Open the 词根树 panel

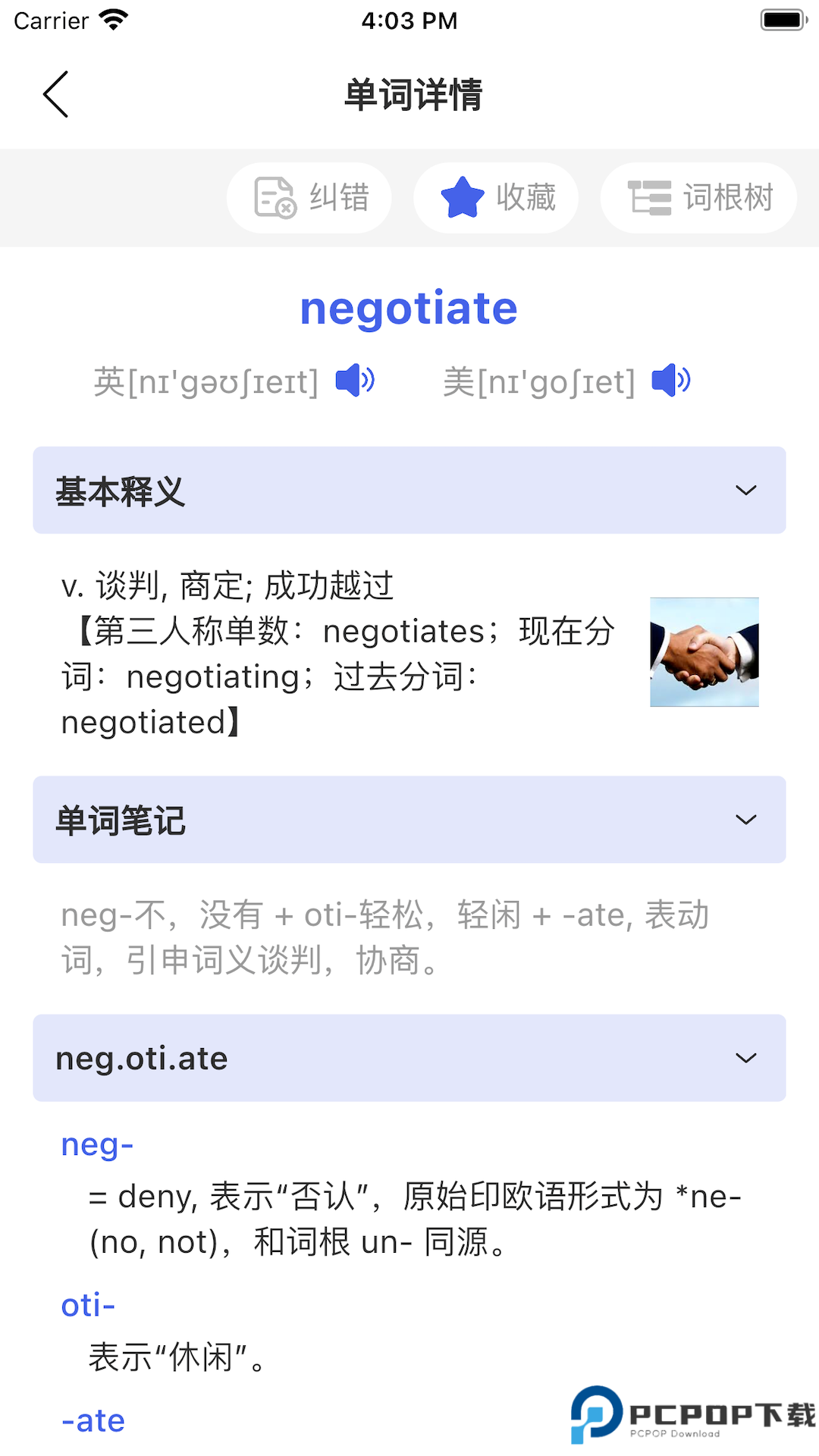(x=697, y=197)
